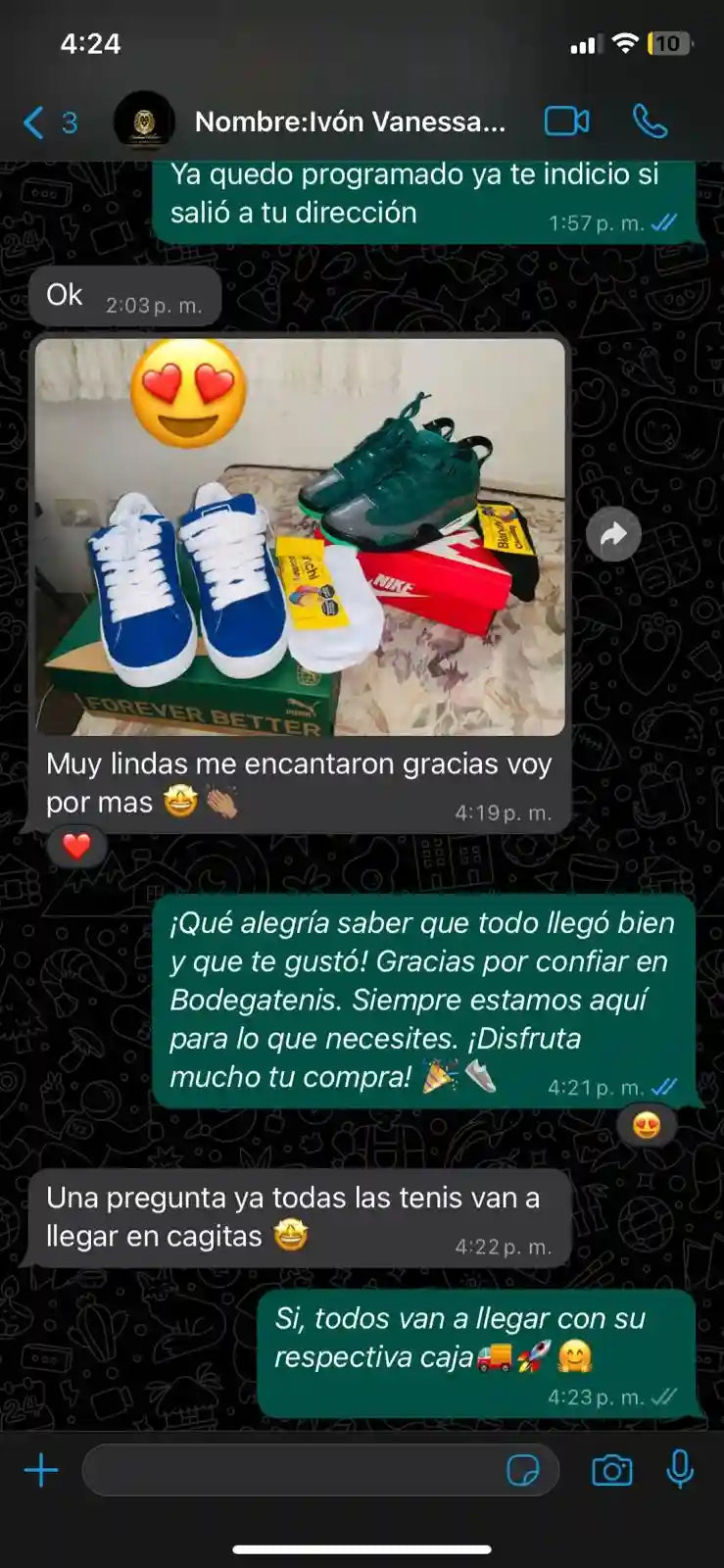Go back to the chat list
This screenshot has width=724, height=1568.
point(49,122)
